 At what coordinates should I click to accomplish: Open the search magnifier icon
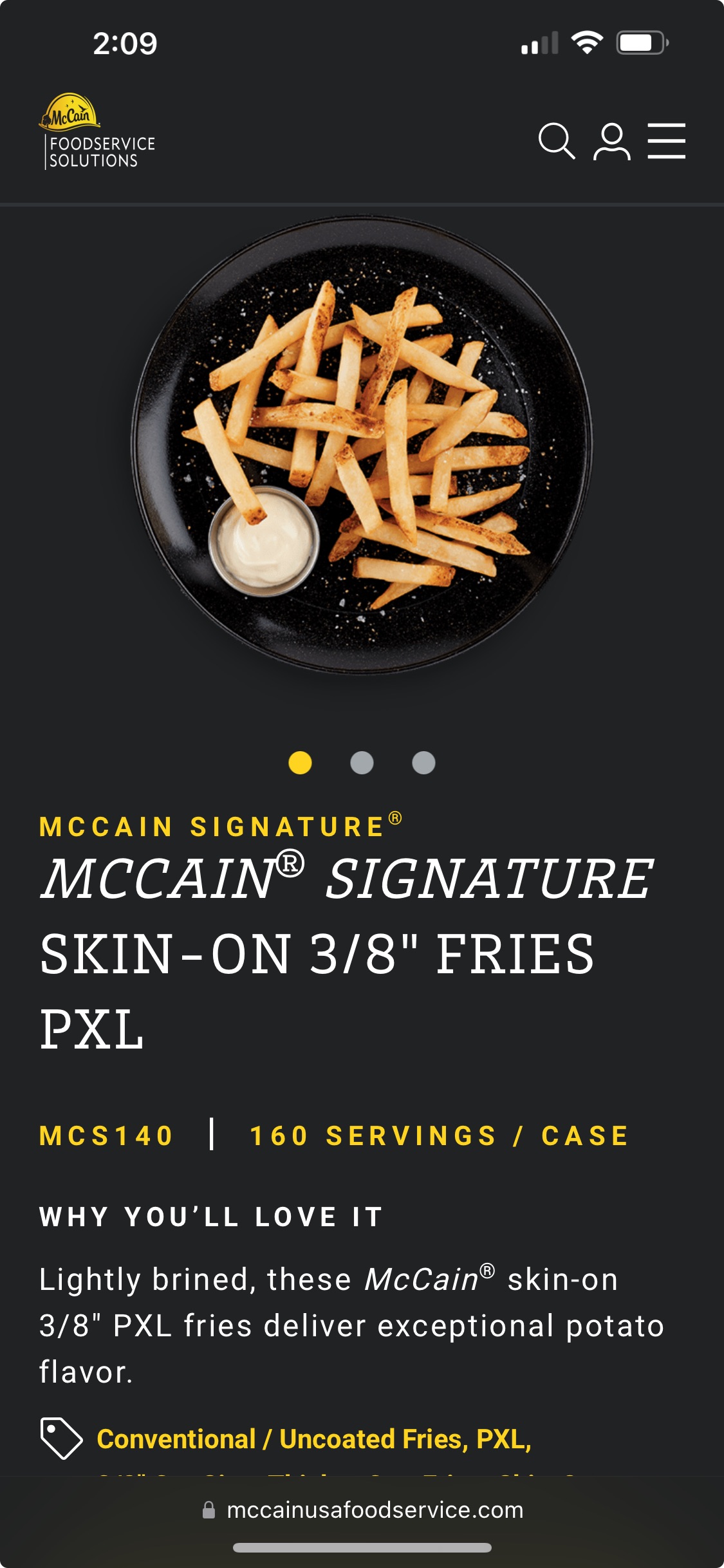(557, 141)
